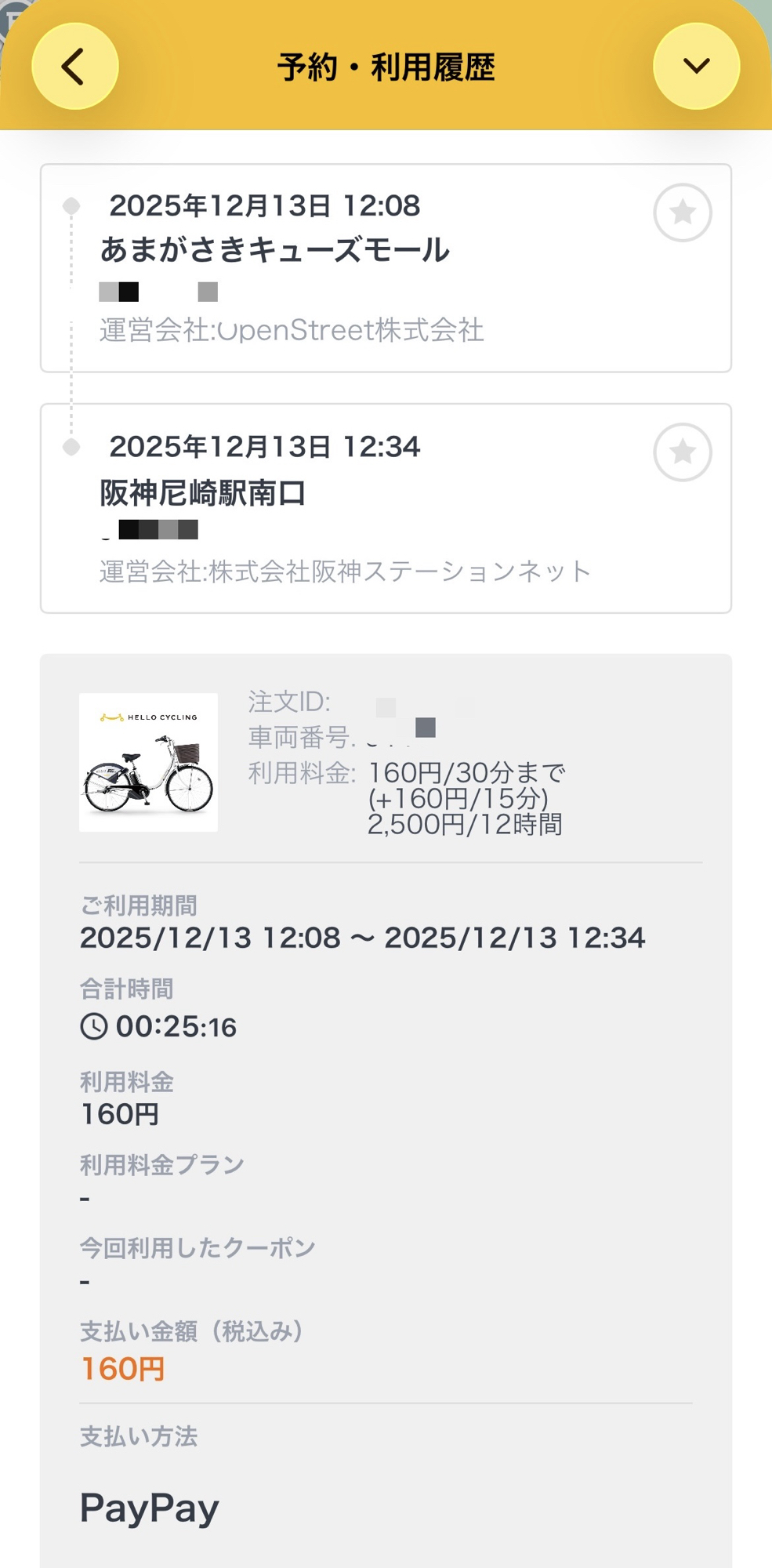Open the あまがさきキューズモール station card
Screen dimensions: 772x1568
coord(353,267)
